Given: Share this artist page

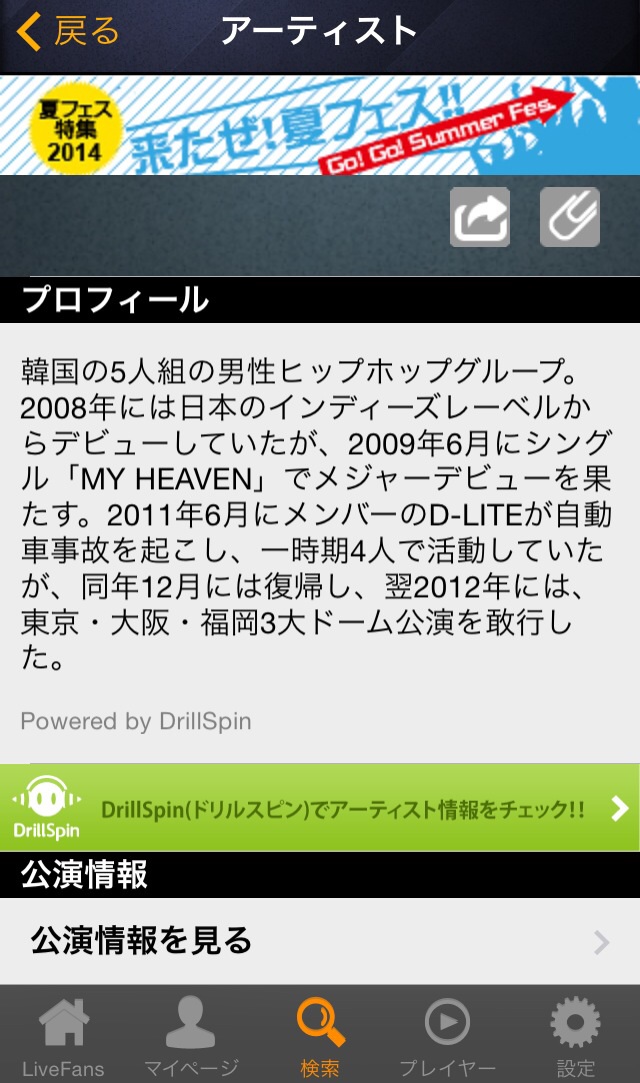Looking at the screenshot, I should [x=480, y=217].
